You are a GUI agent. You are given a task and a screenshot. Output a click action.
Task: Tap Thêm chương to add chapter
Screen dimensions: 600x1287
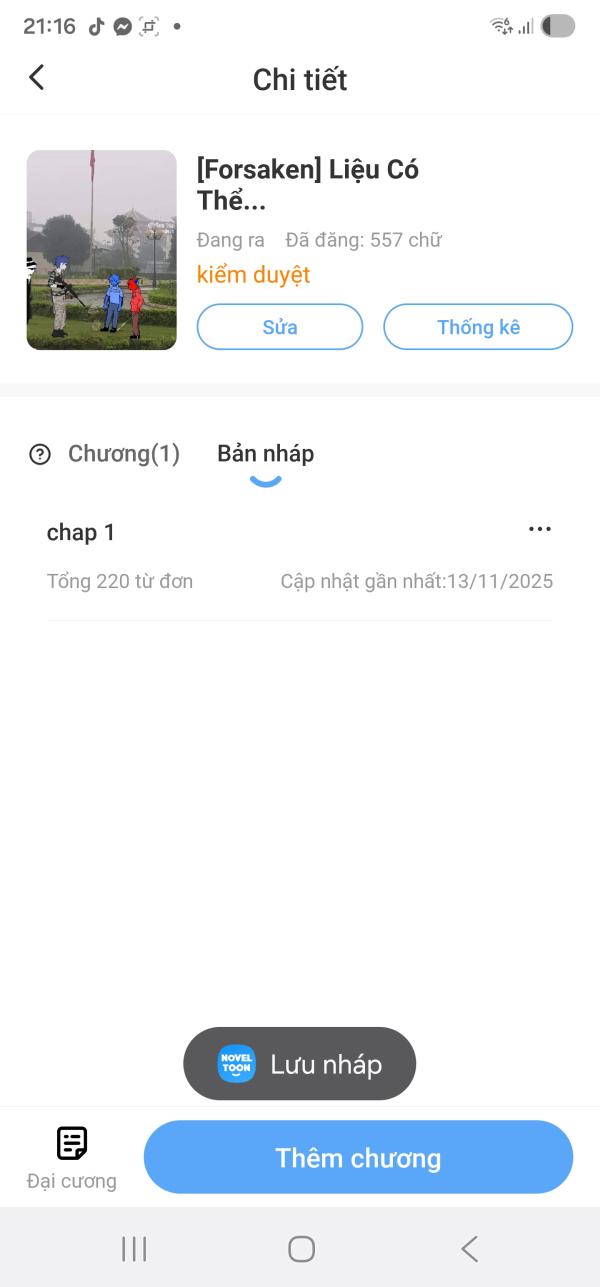click(x=358, y=1157)
